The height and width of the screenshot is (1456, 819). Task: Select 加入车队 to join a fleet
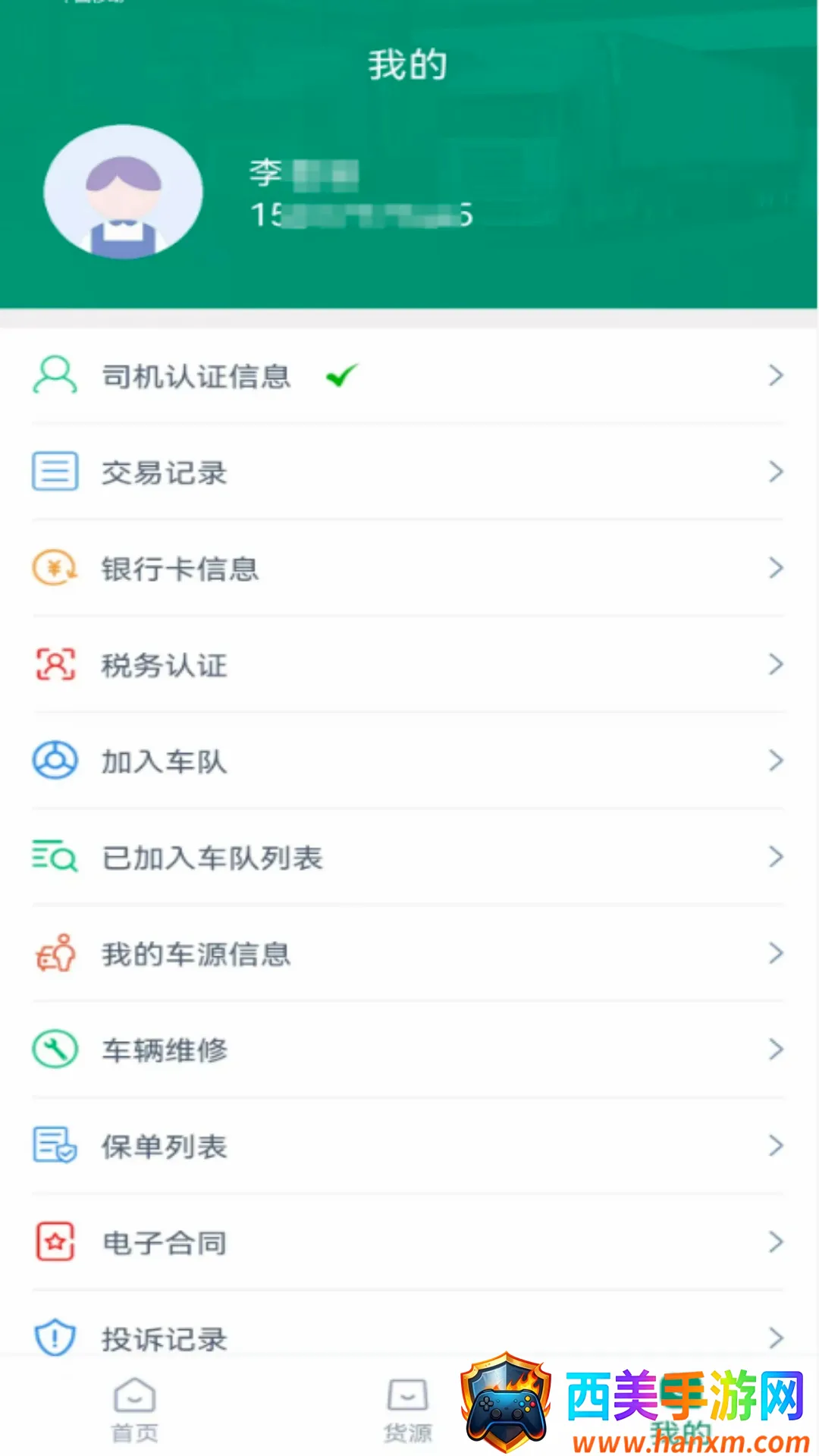coord(409,761)
